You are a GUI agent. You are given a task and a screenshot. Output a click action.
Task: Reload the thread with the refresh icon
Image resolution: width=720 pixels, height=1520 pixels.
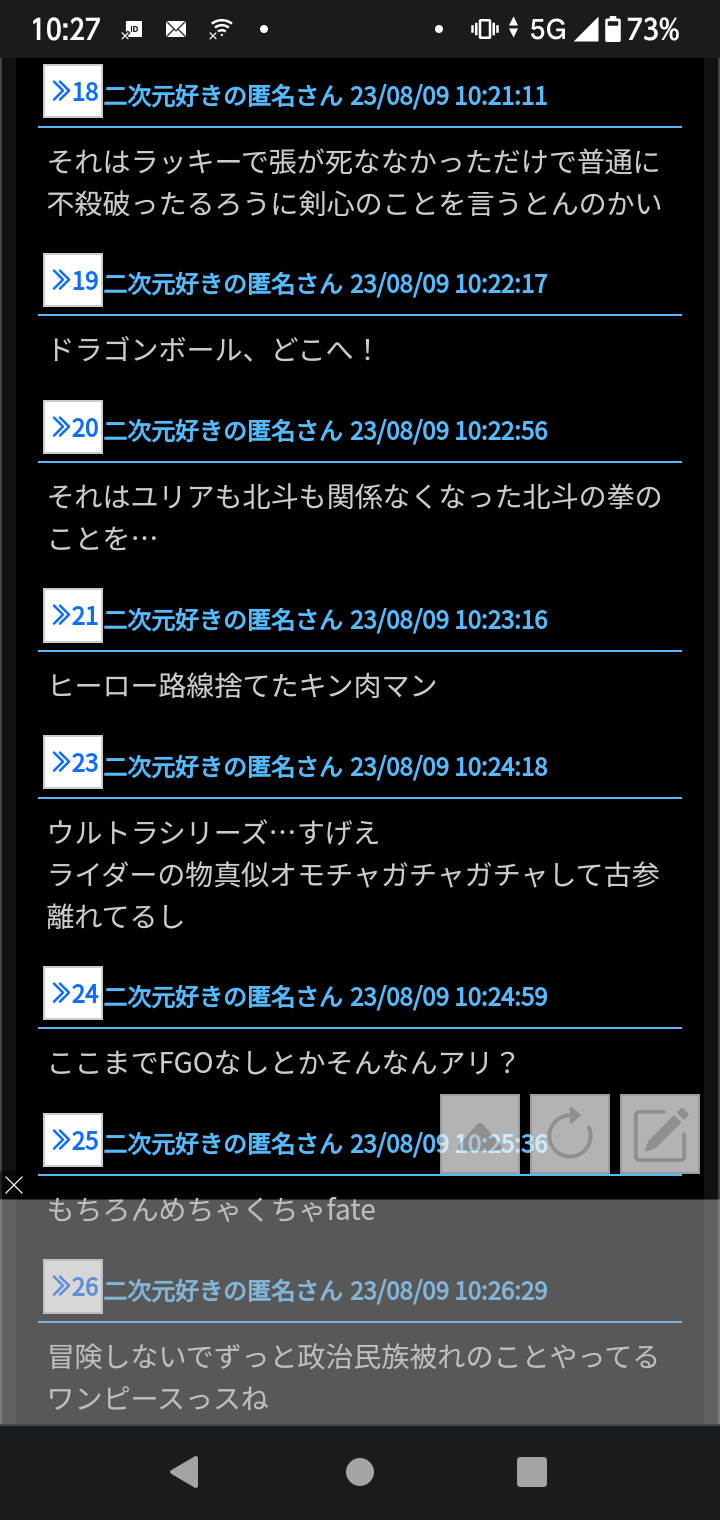tap(570, 1134)
